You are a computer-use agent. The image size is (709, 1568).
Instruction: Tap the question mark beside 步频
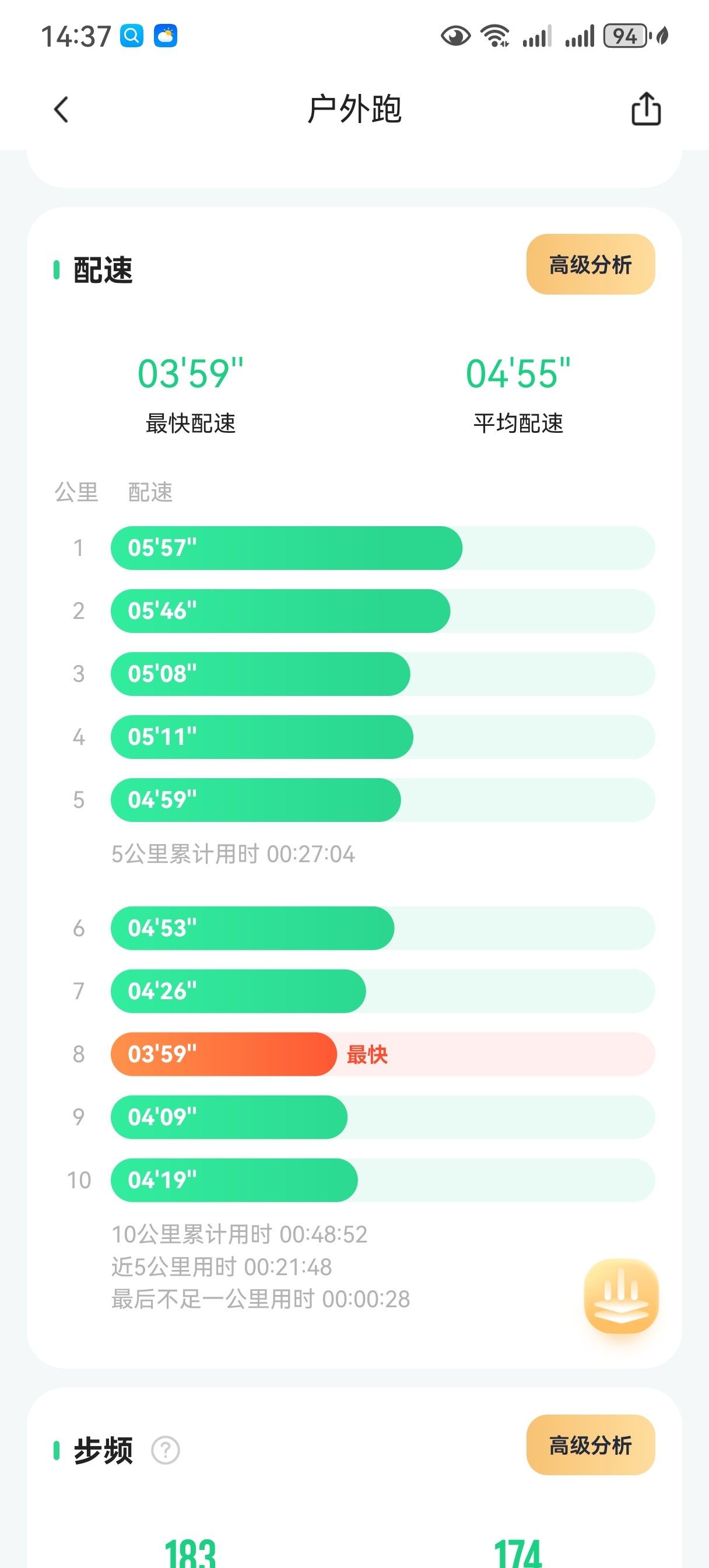tap(166, 1450)
